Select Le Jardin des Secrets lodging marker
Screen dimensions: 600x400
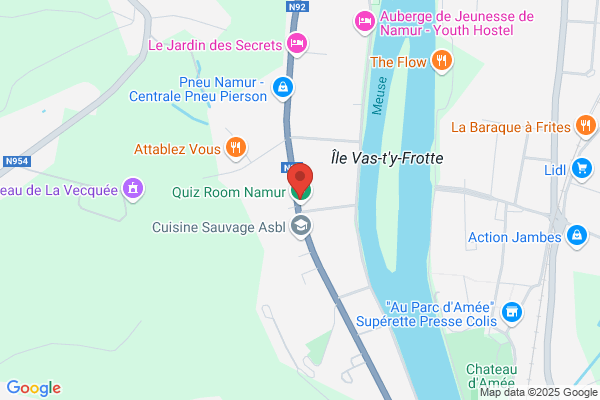pyautogui.click(x=297, y=43)
